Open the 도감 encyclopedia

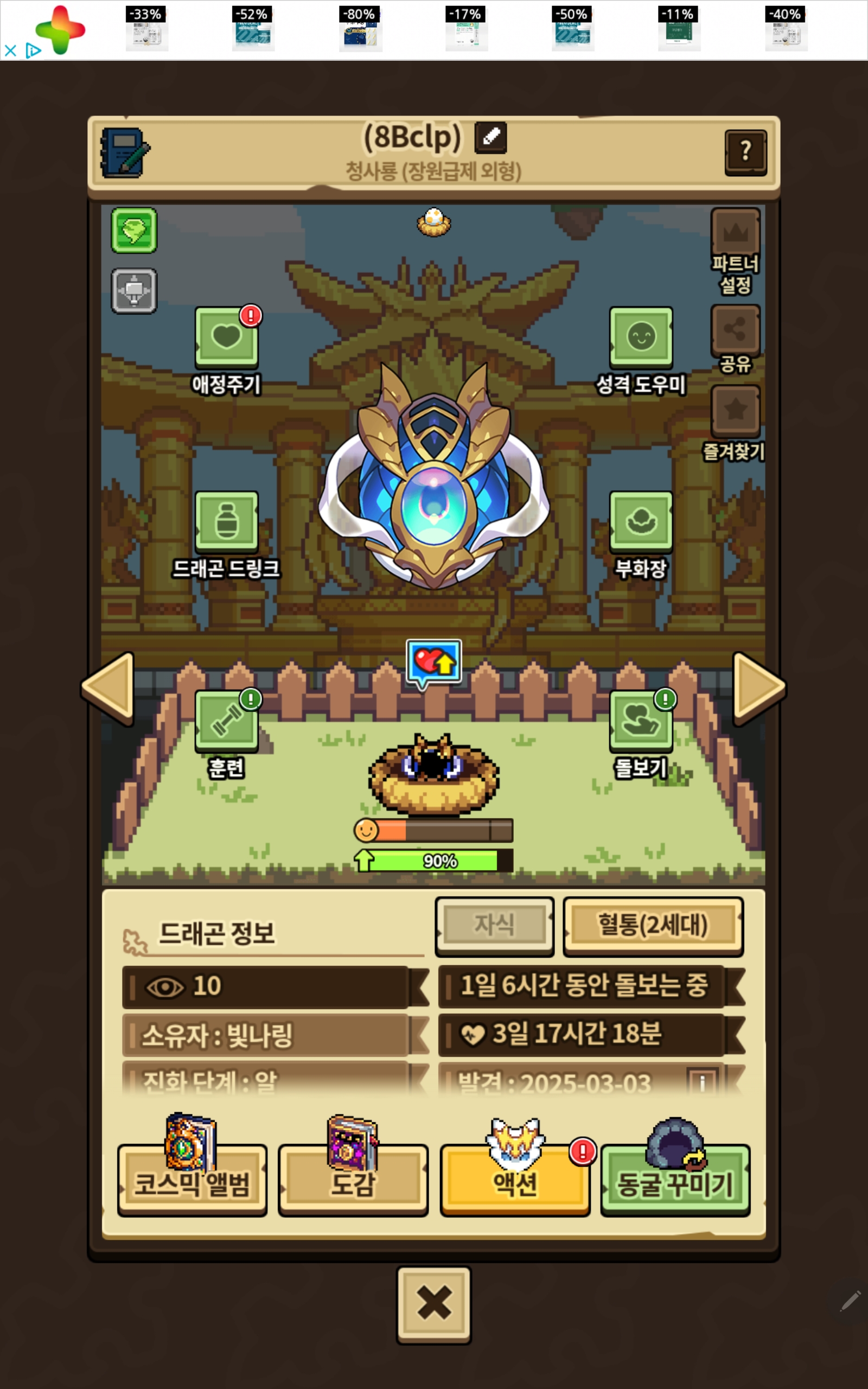[353, 1180]
